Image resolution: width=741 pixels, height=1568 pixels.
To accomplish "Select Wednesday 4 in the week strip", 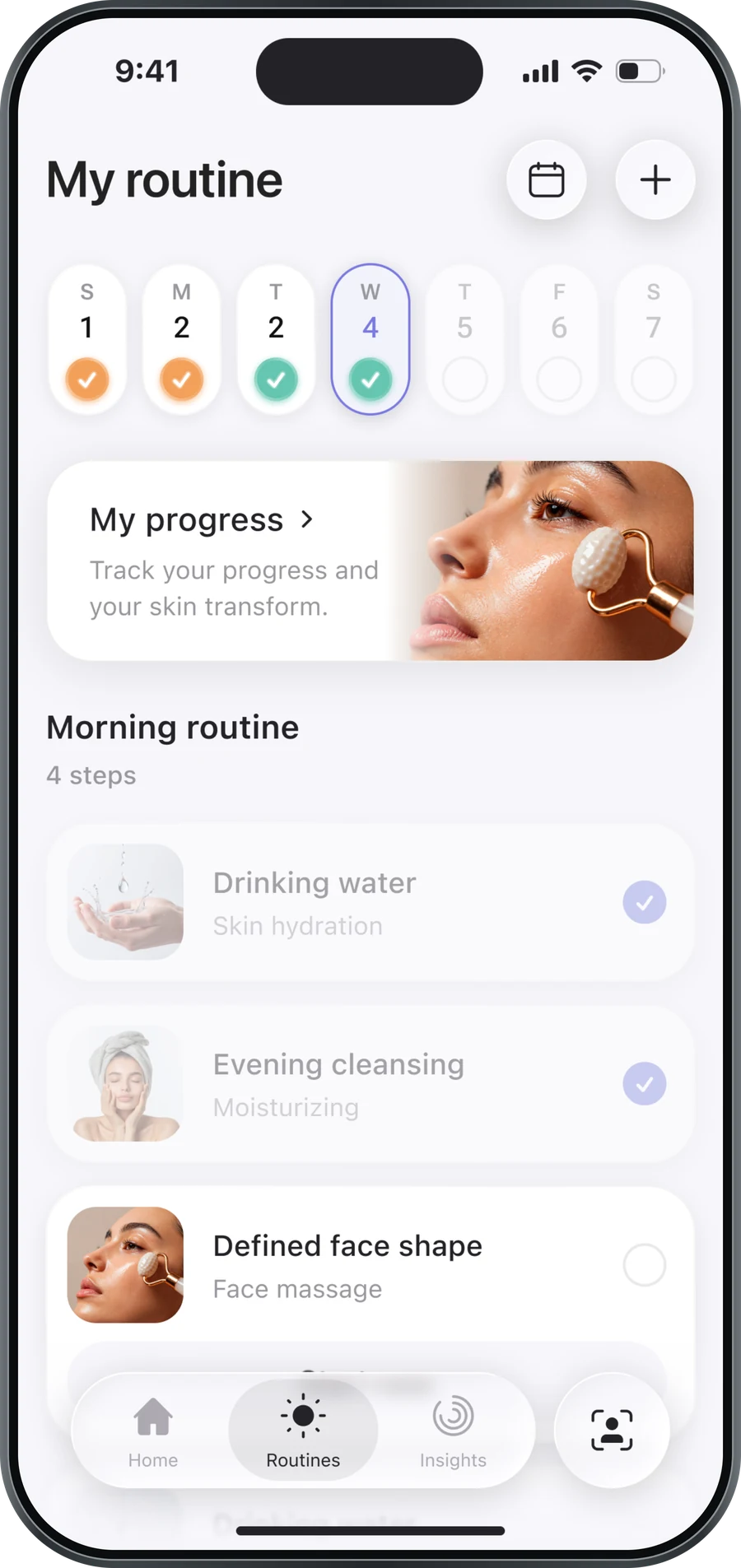I will point(370,339).
